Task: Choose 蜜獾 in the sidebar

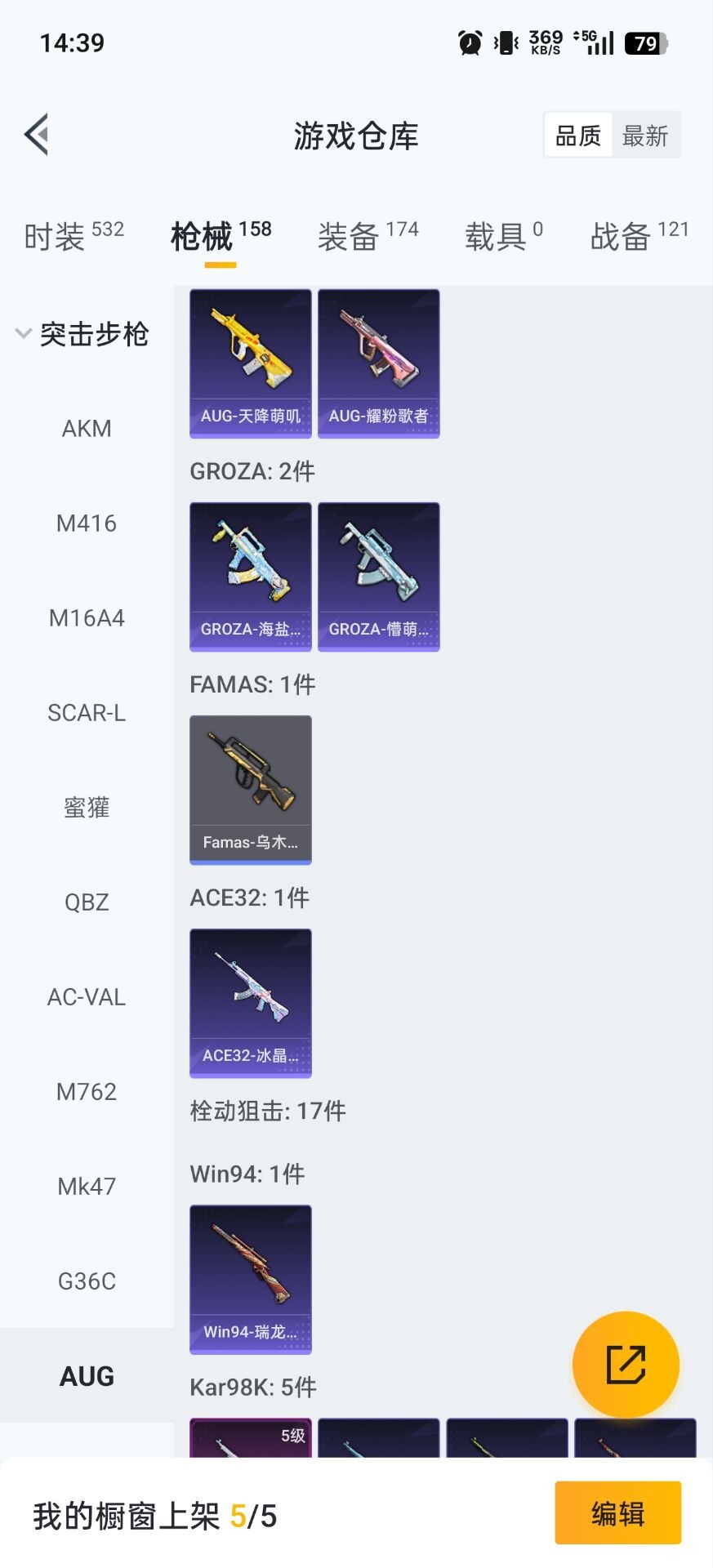Action: click(x=87, y=808)
